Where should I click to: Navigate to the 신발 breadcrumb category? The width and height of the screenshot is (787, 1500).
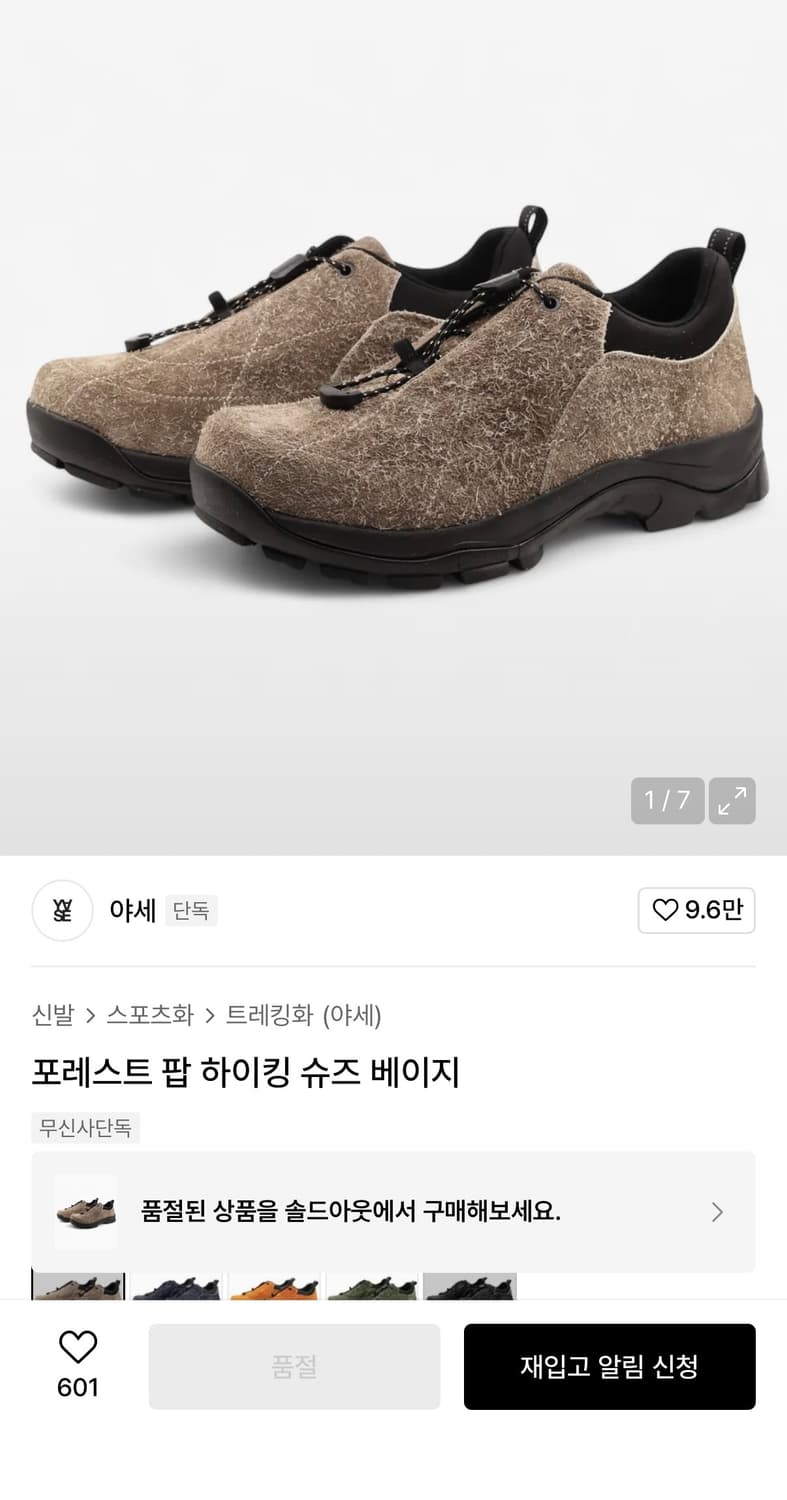click(x=51, y=1014)
